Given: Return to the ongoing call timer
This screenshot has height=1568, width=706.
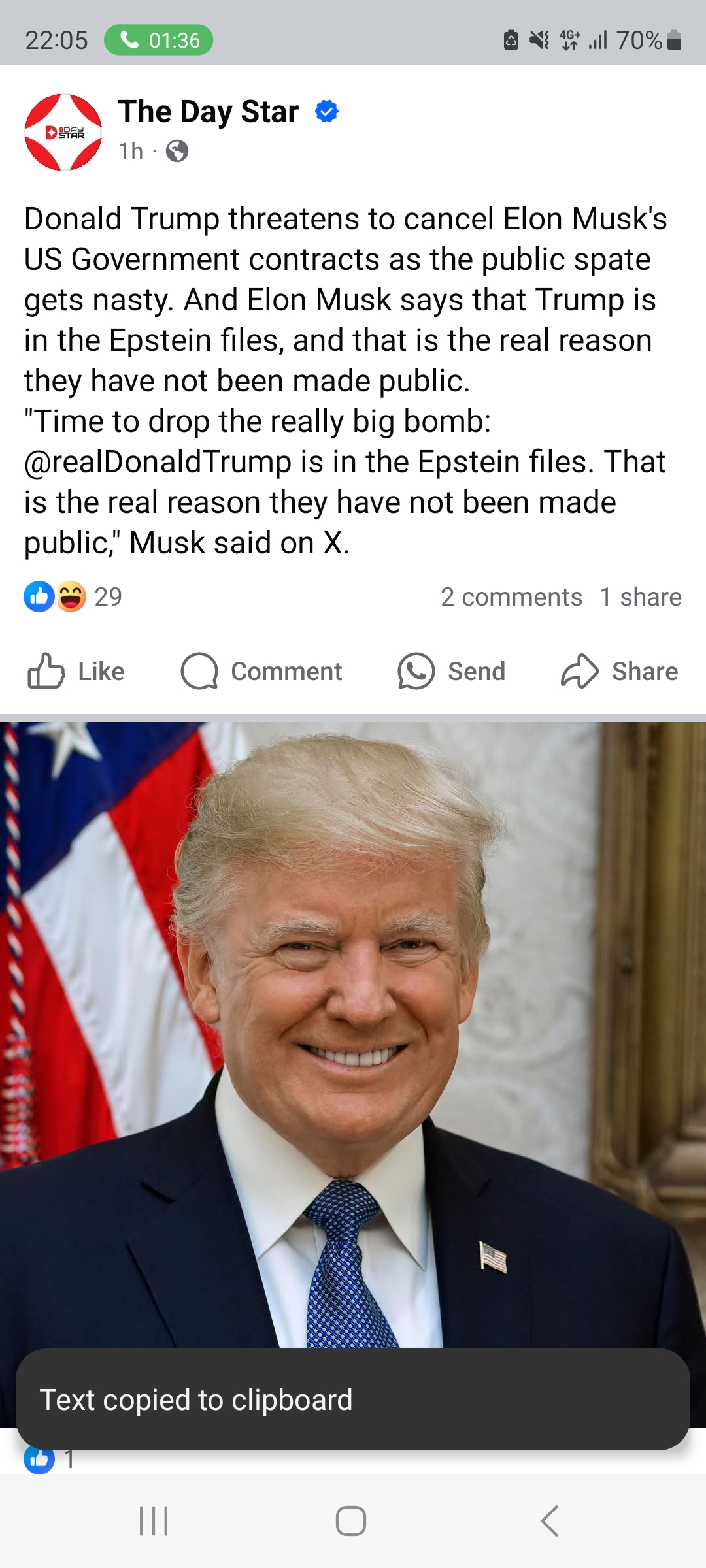Looking at the screenshot, I should pos(159,40).
